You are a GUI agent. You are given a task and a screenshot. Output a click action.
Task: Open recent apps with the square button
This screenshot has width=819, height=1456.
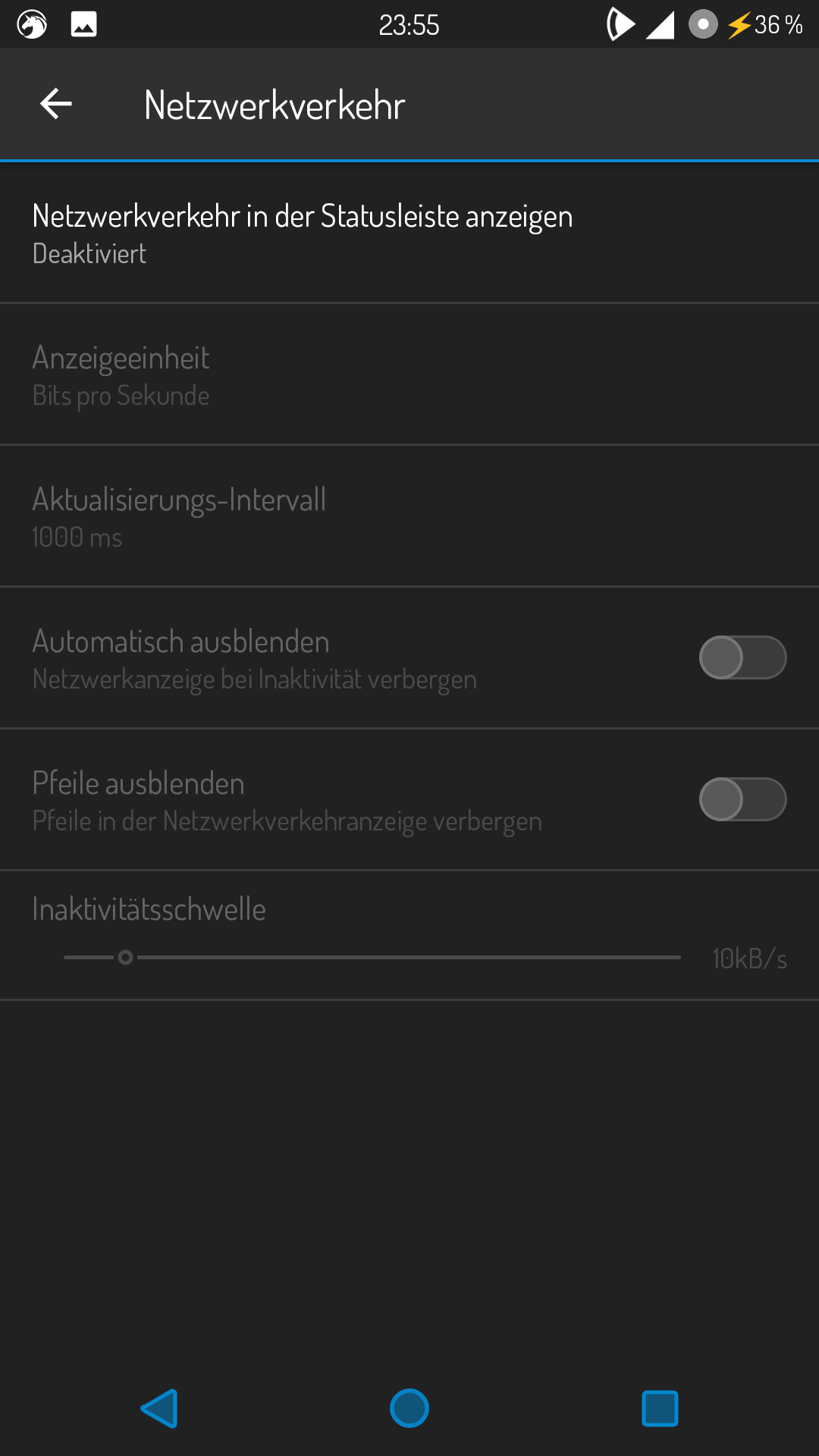[x=660, y=1408]
